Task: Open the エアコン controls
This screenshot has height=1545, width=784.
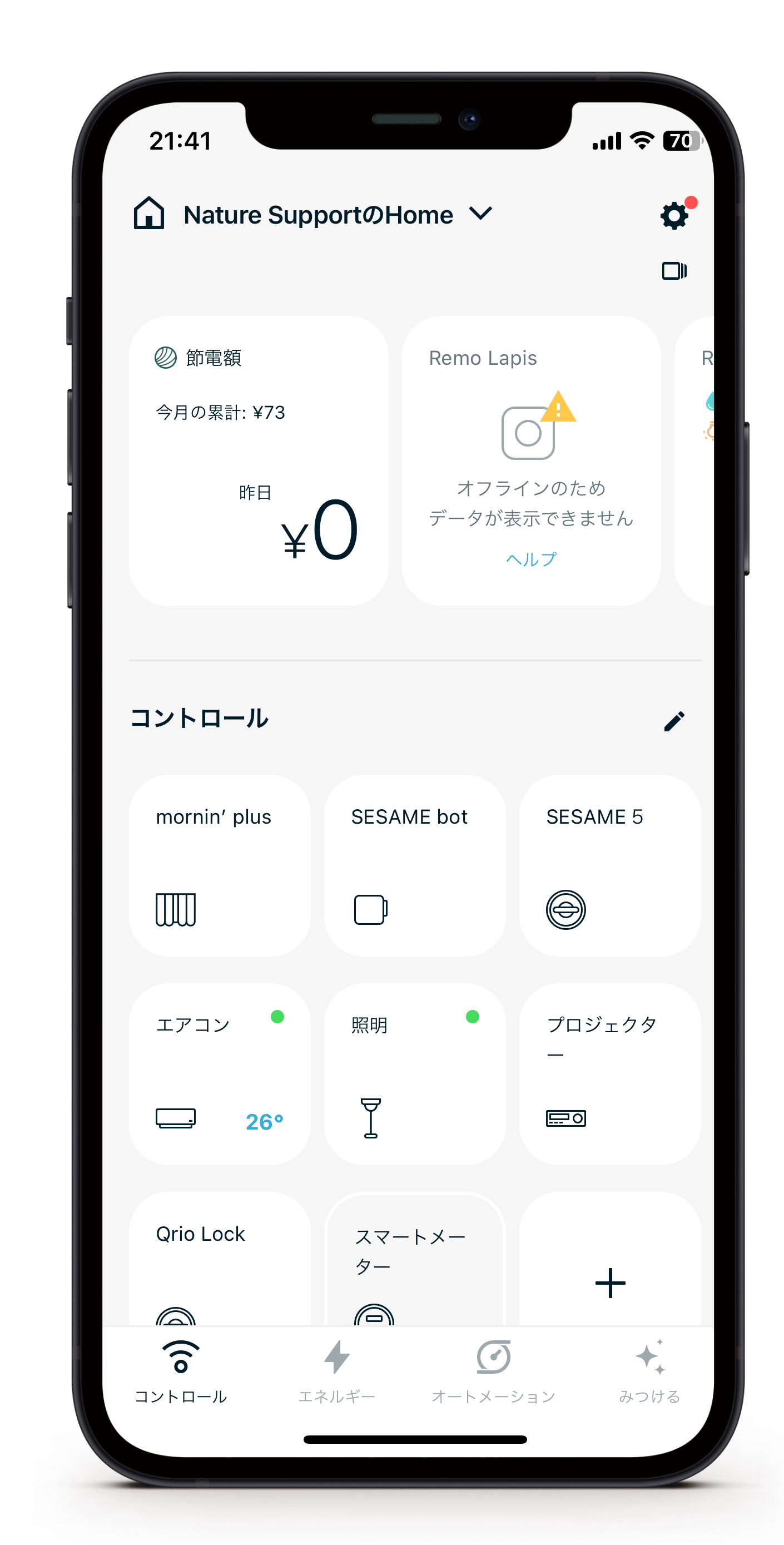Action: click(x=220, y=1073)
